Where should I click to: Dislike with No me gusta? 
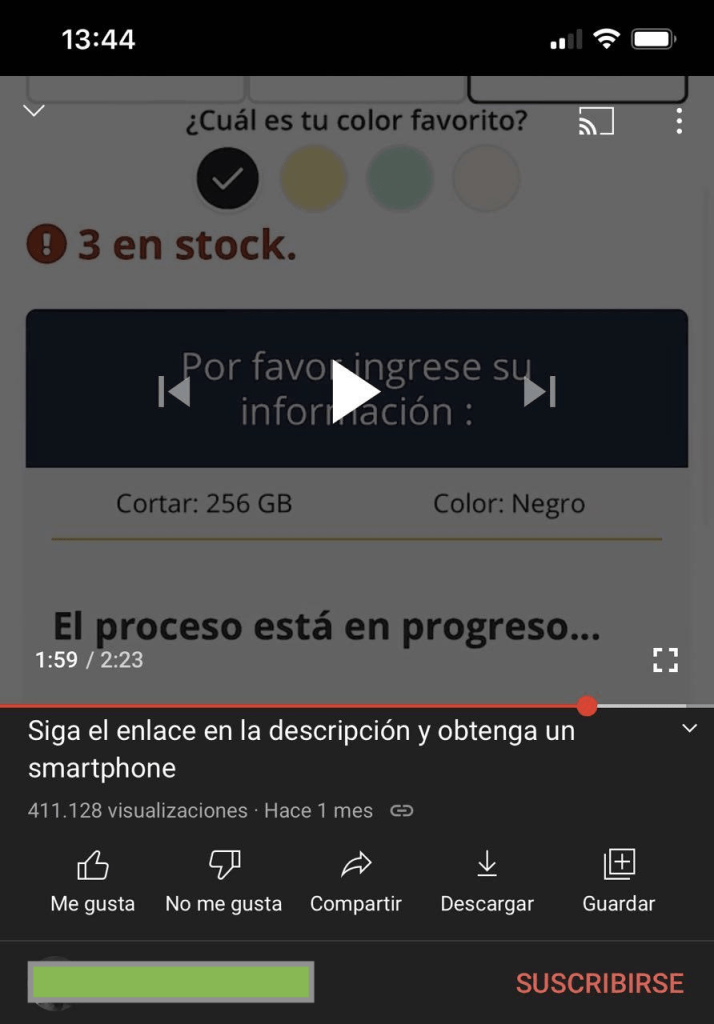224,880
